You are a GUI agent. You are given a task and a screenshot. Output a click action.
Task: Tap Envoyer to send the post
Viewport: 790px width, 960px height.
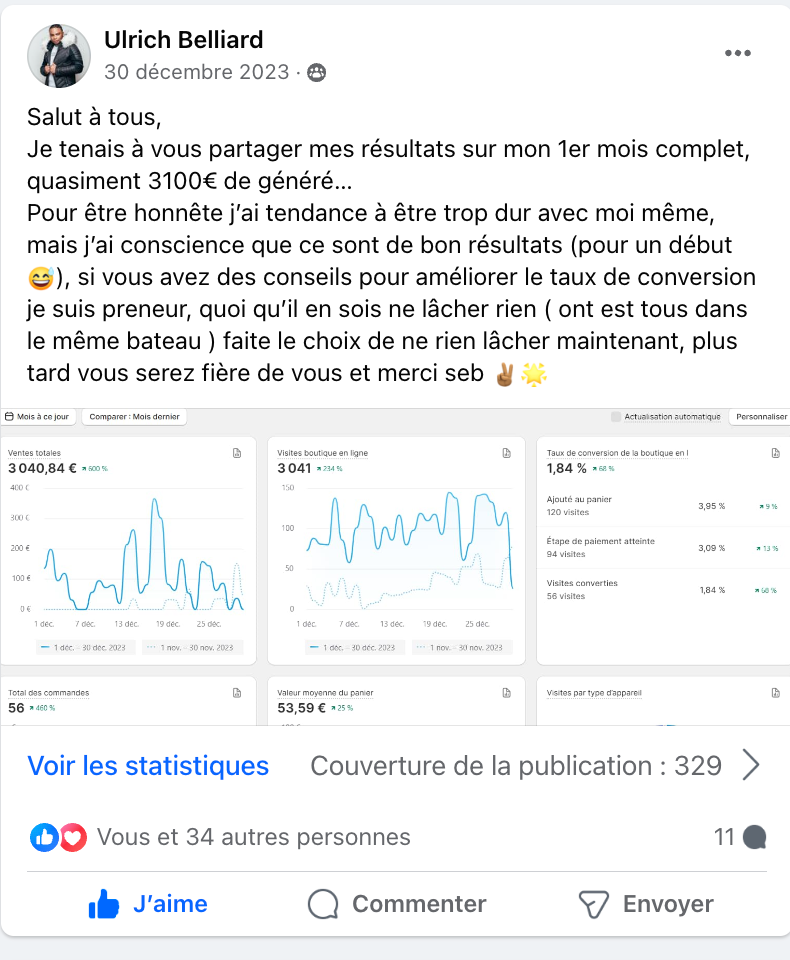click(x=646, y=904)
